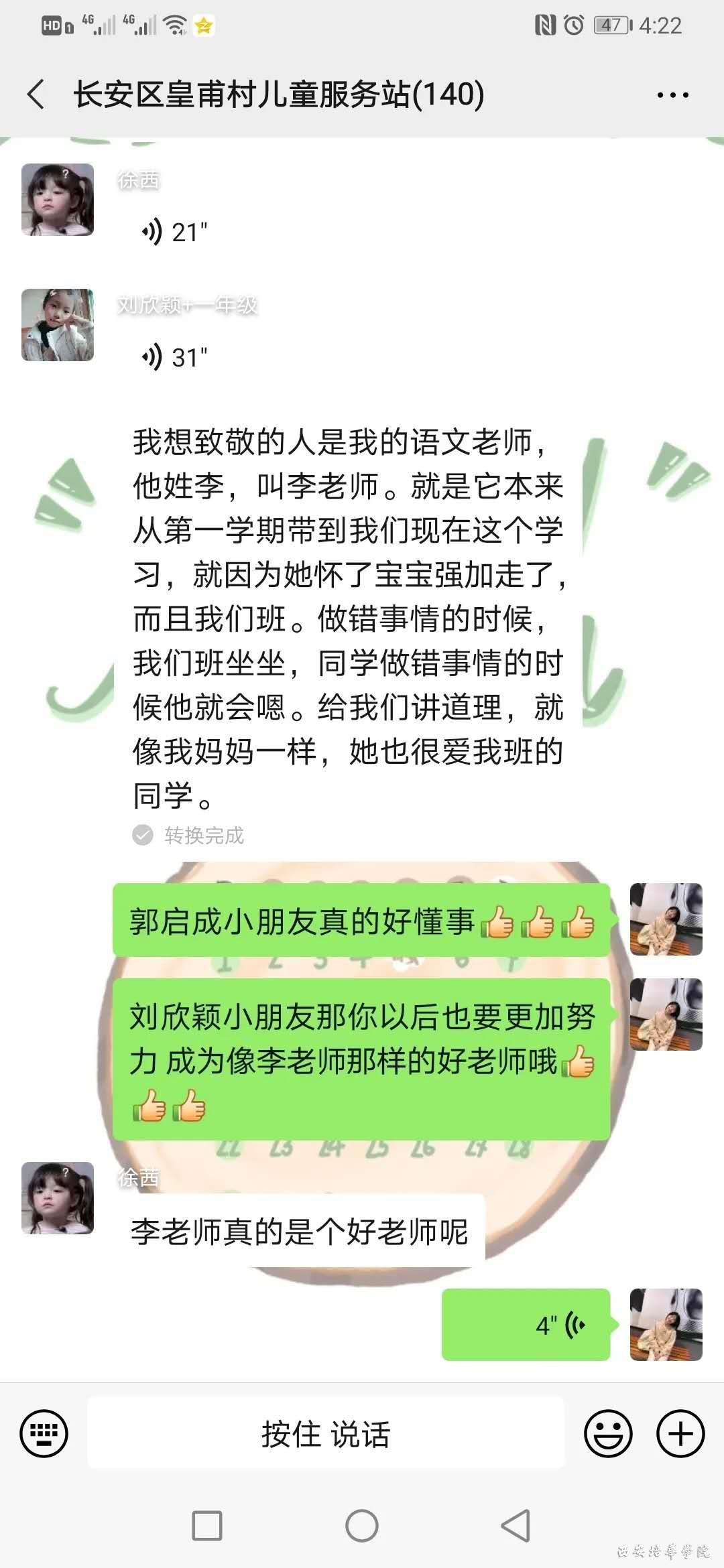
Task: Open the group chat overflow menu
Action: (672, 95)
